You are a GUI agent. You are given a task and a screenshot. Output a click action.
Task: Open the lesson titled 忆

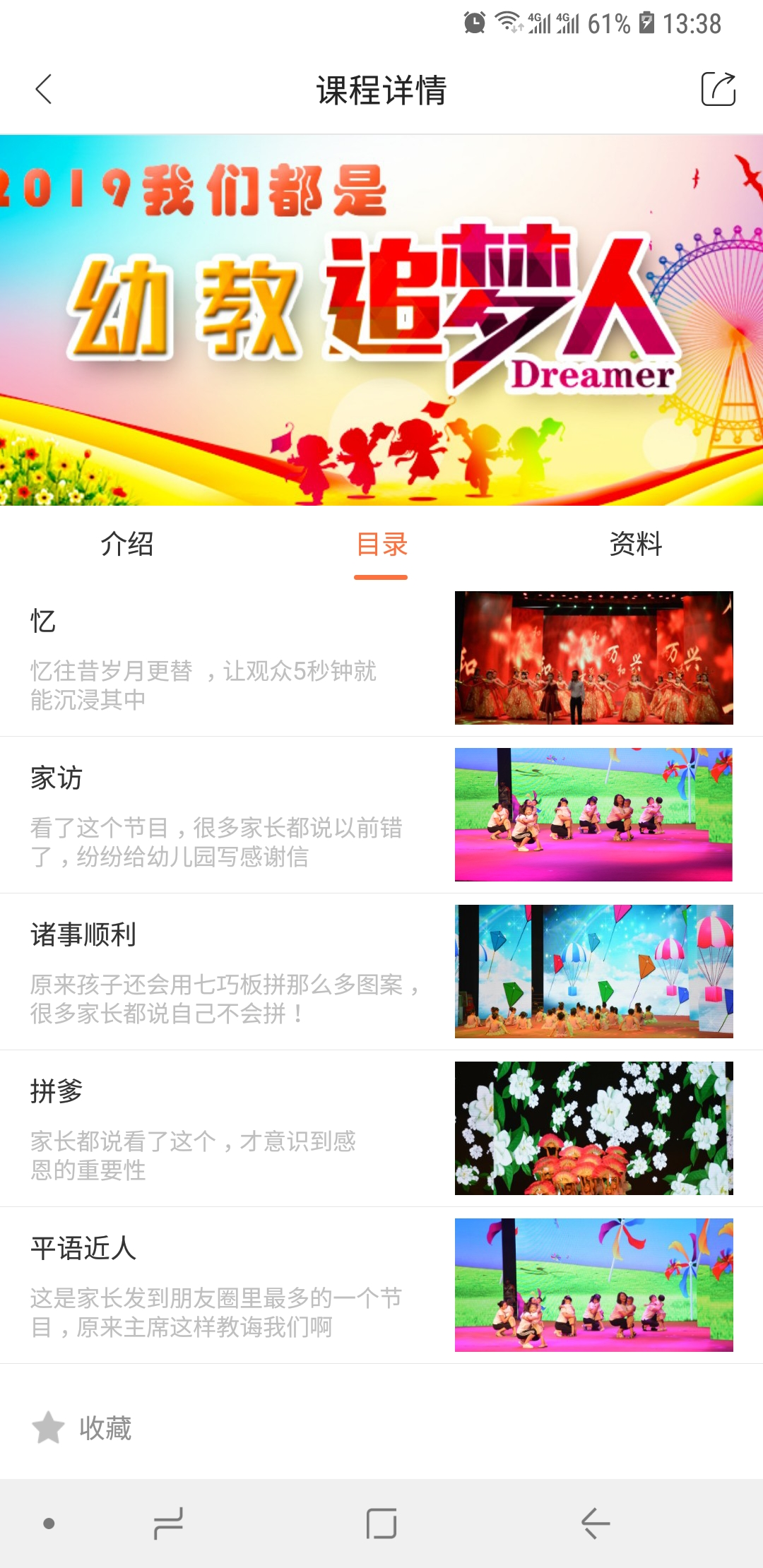[381, 658]
